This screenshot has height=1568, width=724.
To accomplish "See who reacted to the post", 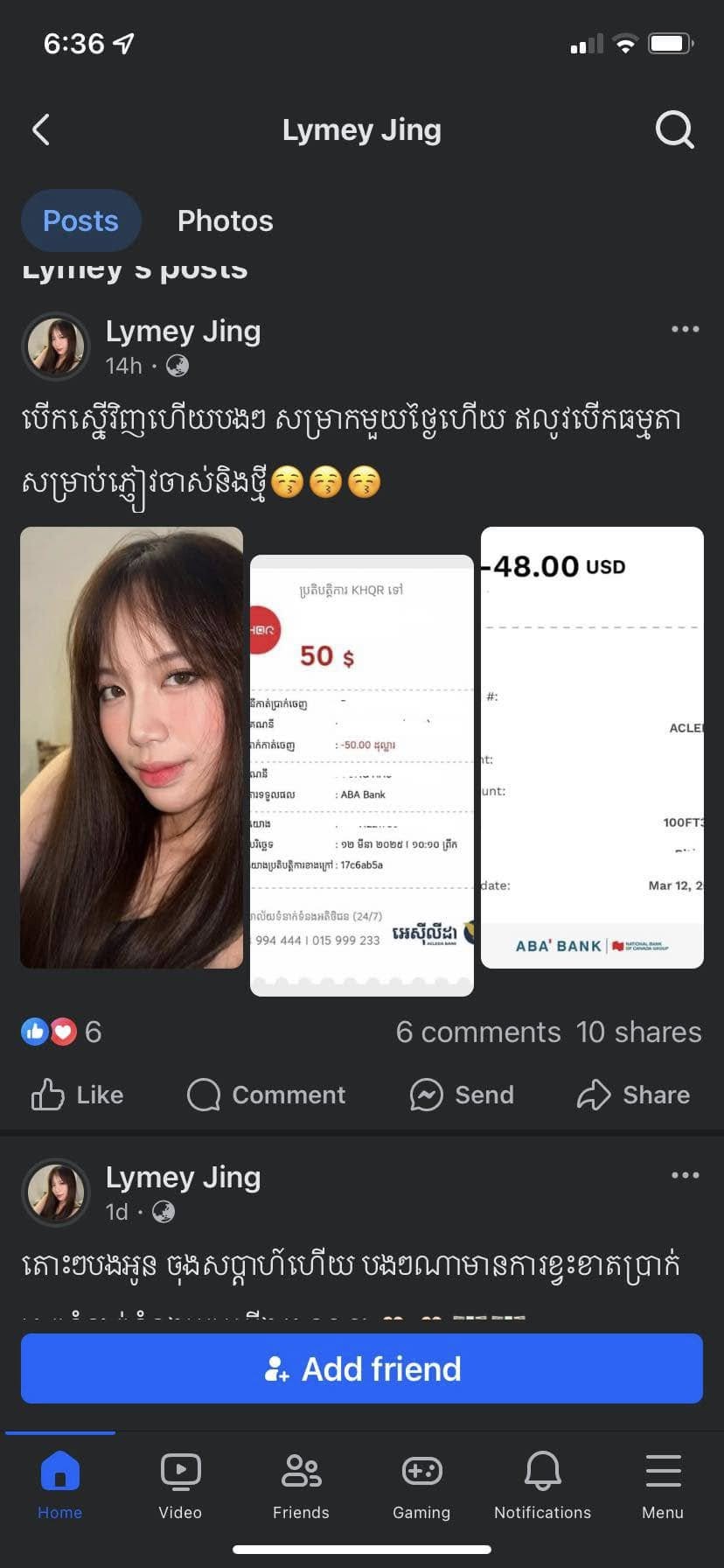I will click(59, 1032).
